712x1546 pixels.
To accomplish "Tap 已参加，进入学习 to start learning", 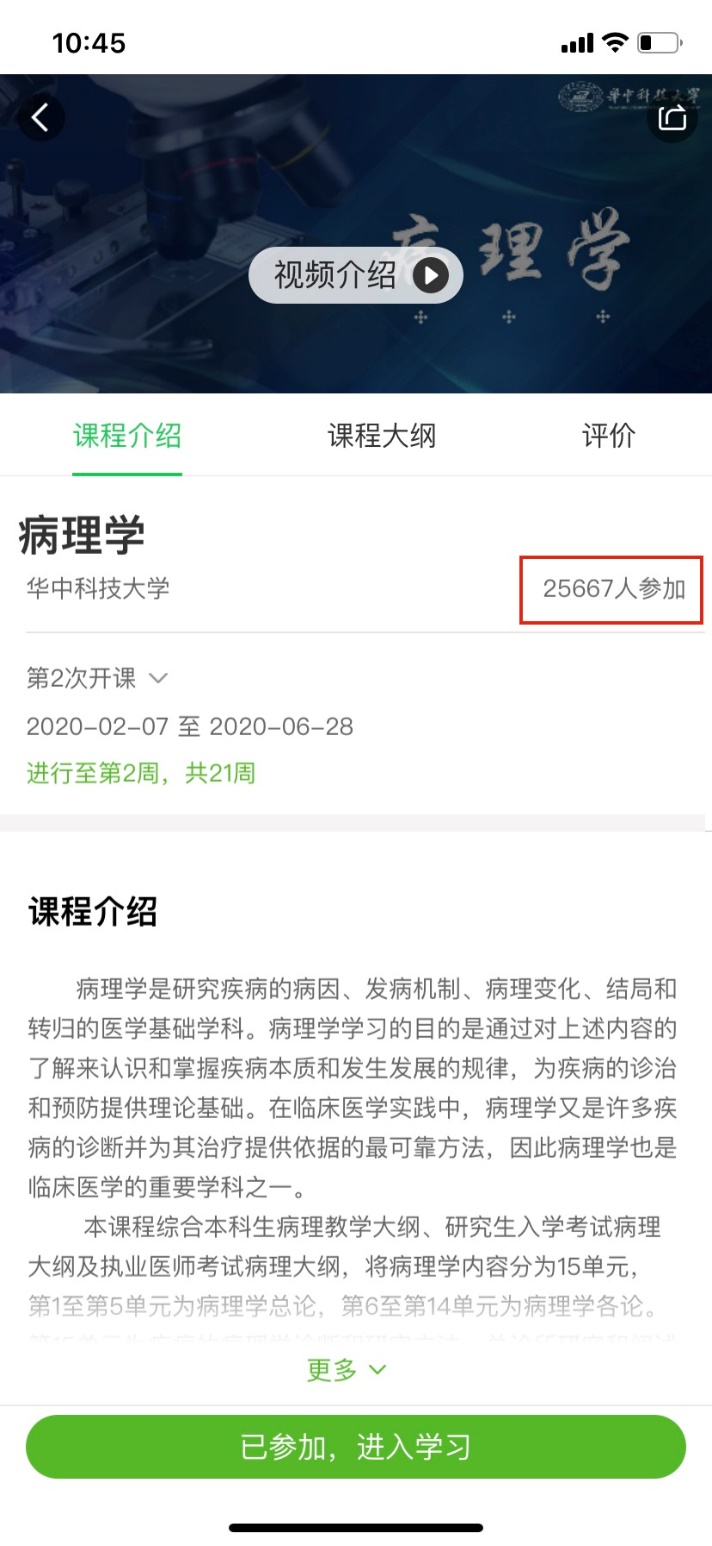I will coord(356,1447).
